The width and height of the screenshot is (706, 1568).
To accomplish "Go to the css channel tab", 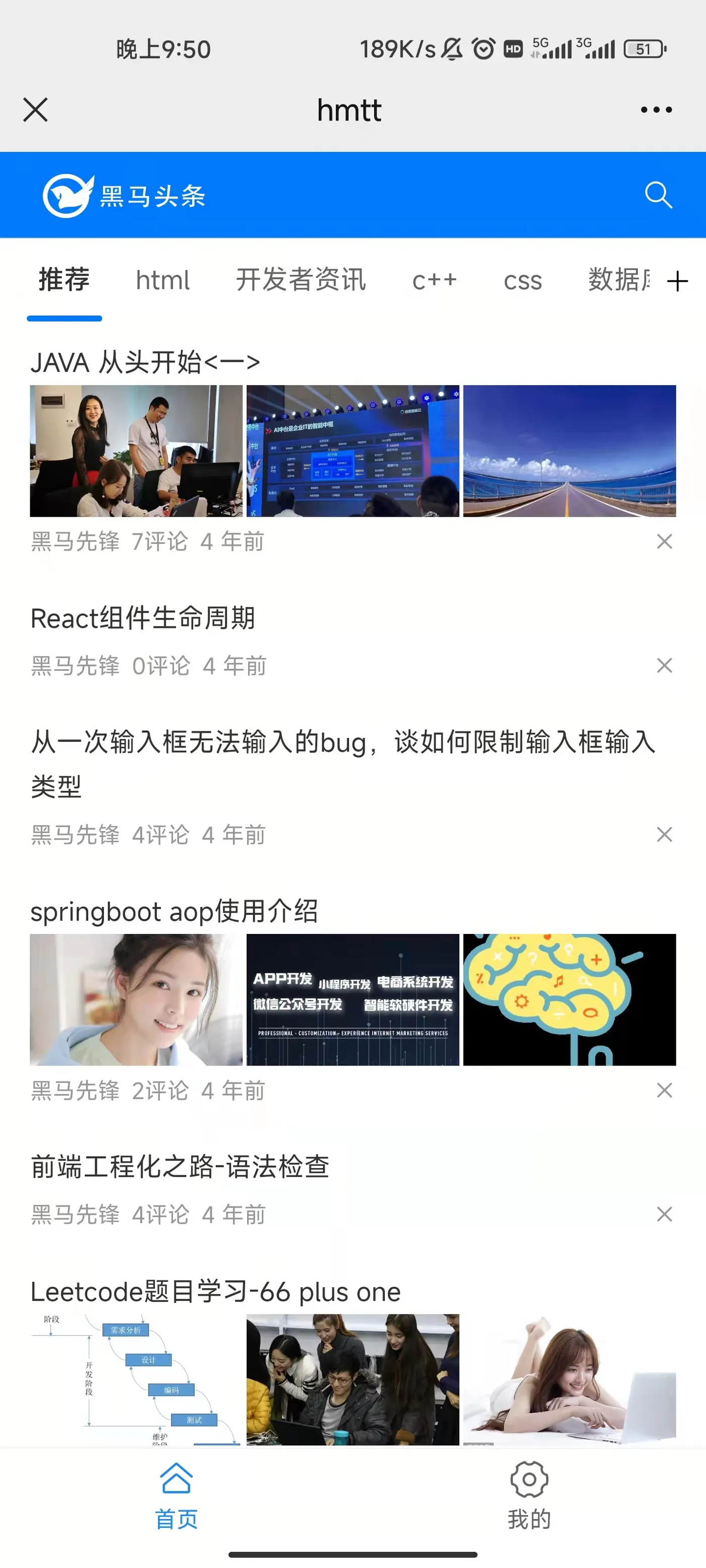I will click(522, 281).
